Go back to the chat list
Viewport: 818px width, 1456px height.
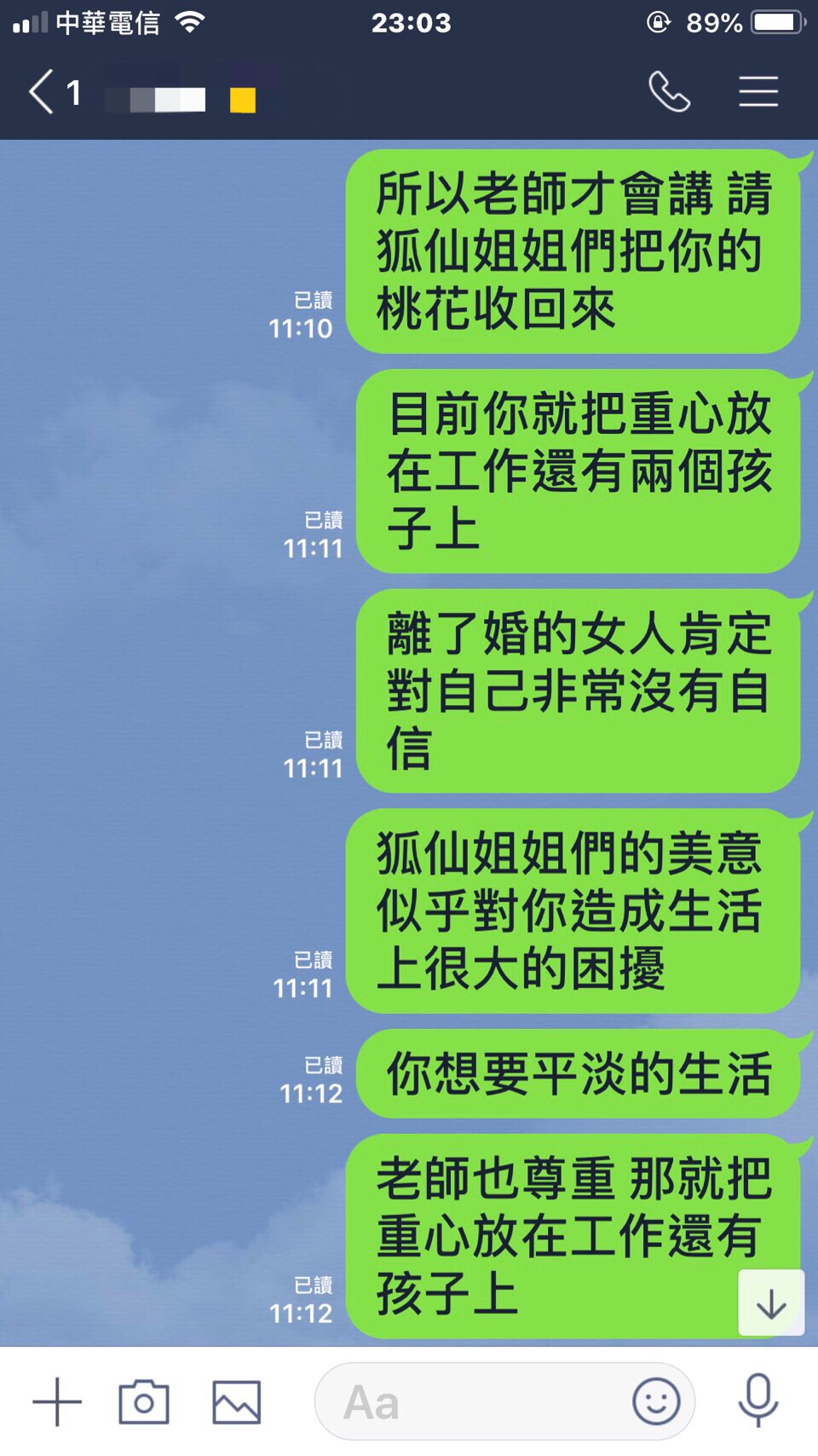pos(41,92)
